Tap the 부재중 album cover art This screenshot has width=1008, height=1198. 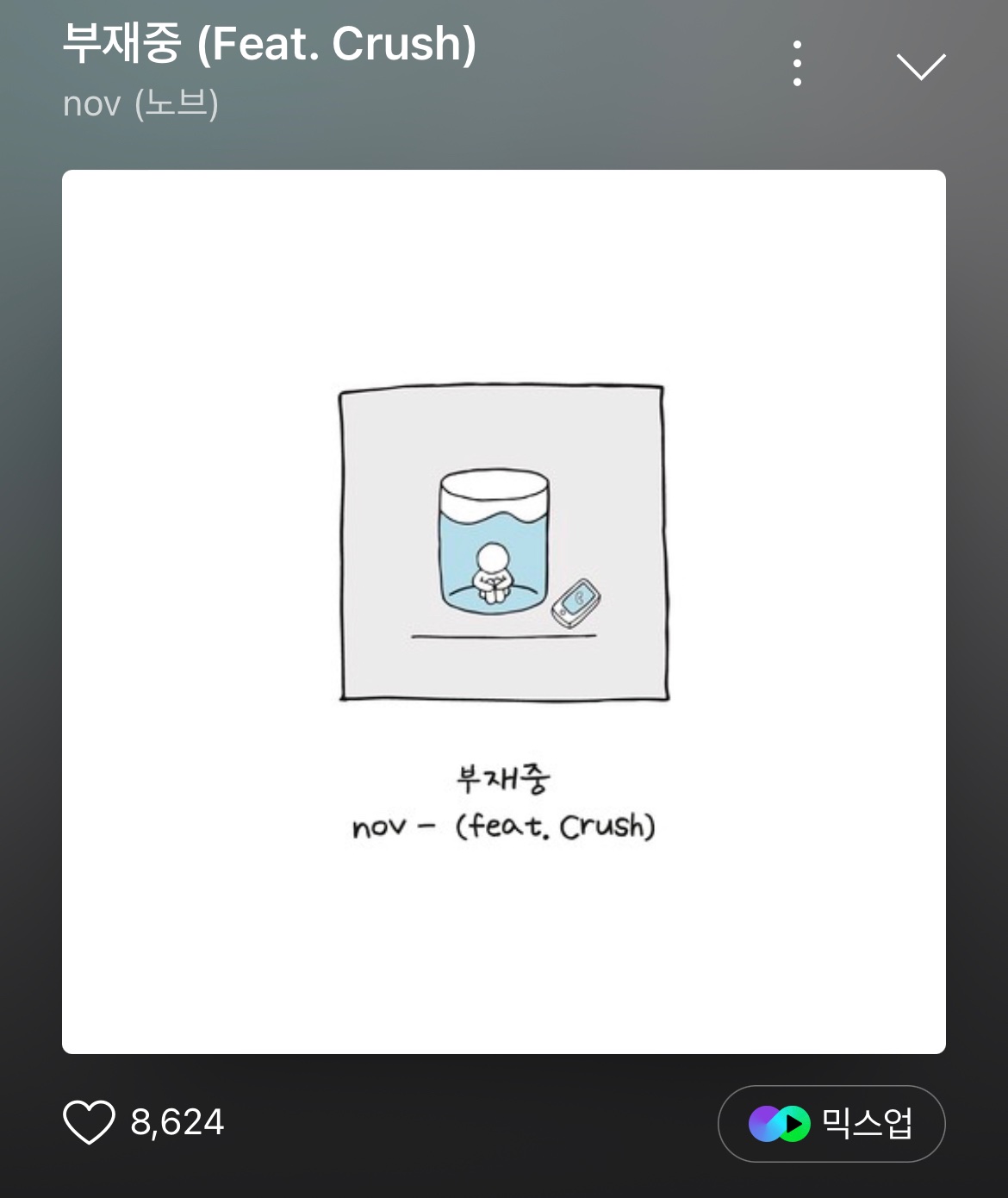coord(504,612)
